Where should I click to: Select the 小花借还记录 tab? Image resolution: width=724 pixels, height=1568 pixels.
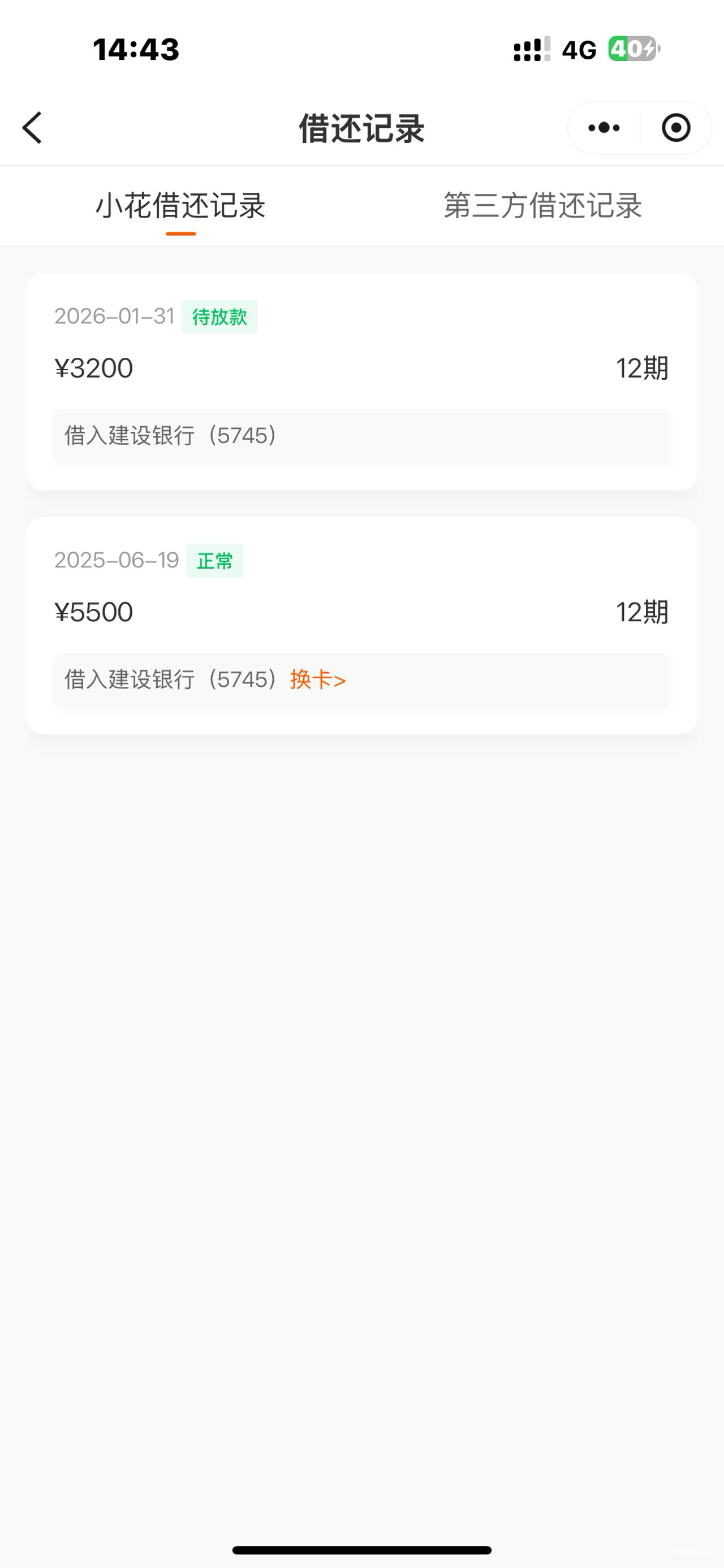(x=180, y=206)
